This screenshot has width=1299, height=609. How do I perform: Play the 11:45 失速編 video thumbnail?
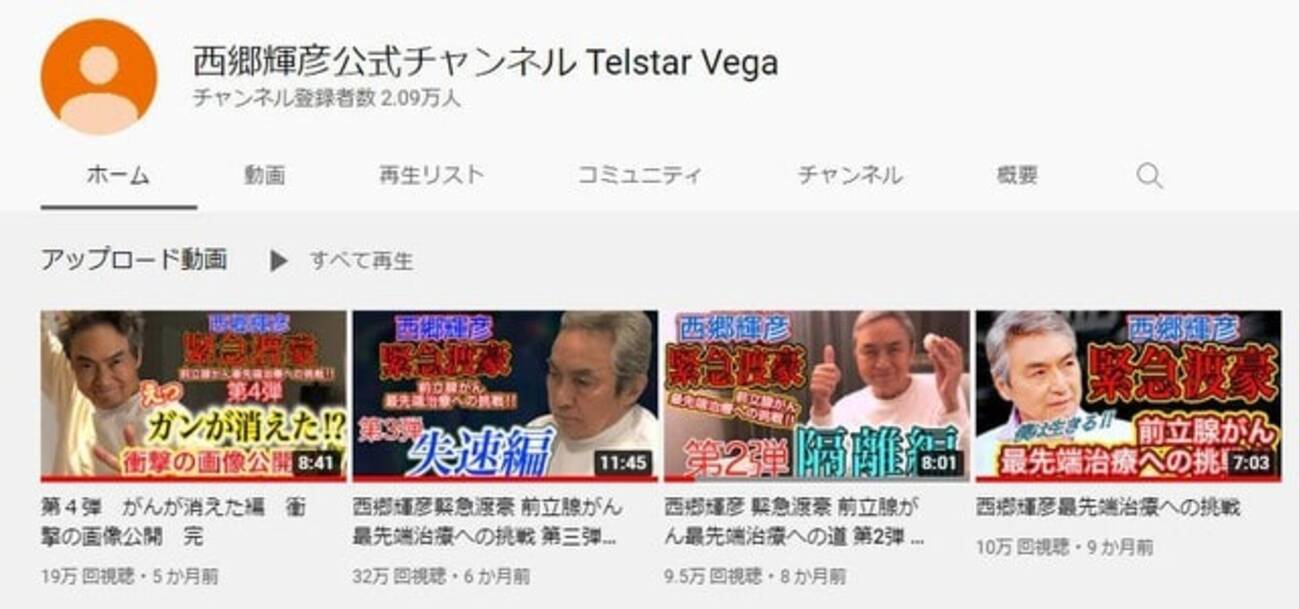pyautogui.click(x=505, y=395)
